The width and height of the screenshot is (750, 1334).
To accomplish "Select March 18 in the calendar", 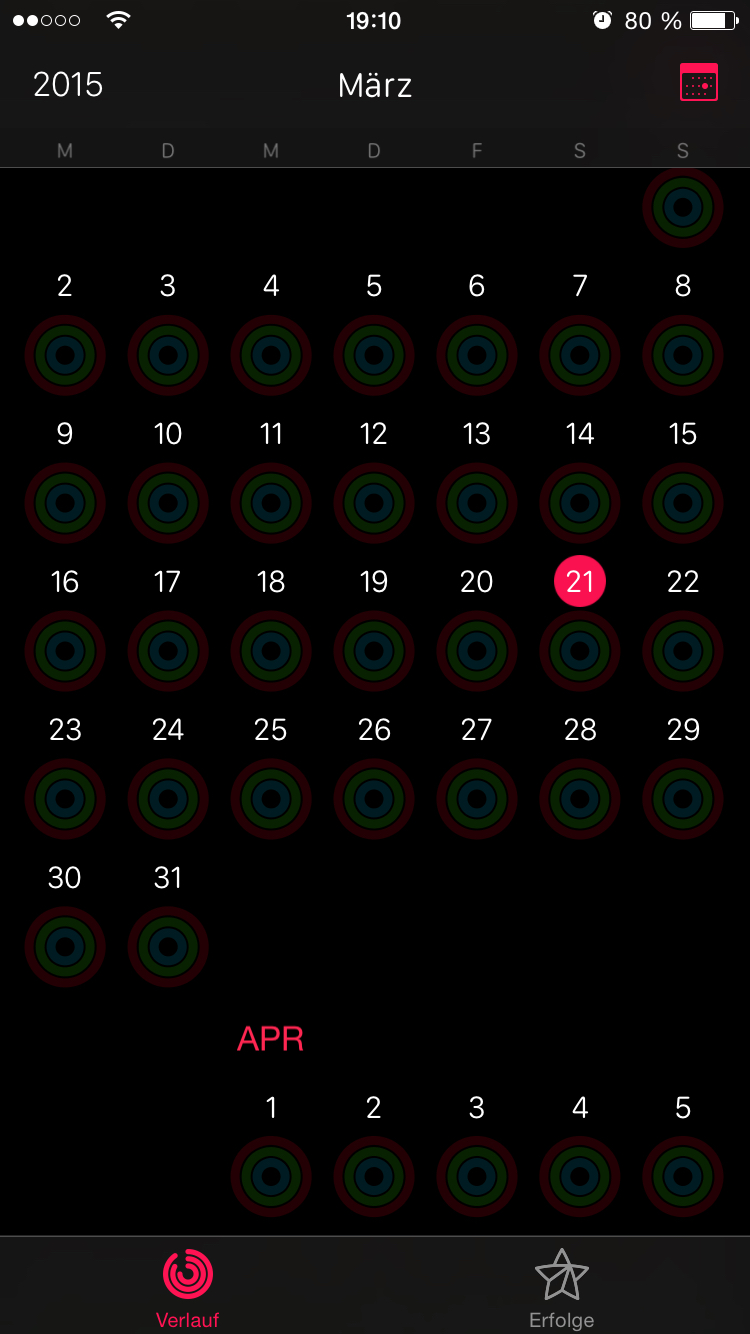I will [x=271, y=651].
